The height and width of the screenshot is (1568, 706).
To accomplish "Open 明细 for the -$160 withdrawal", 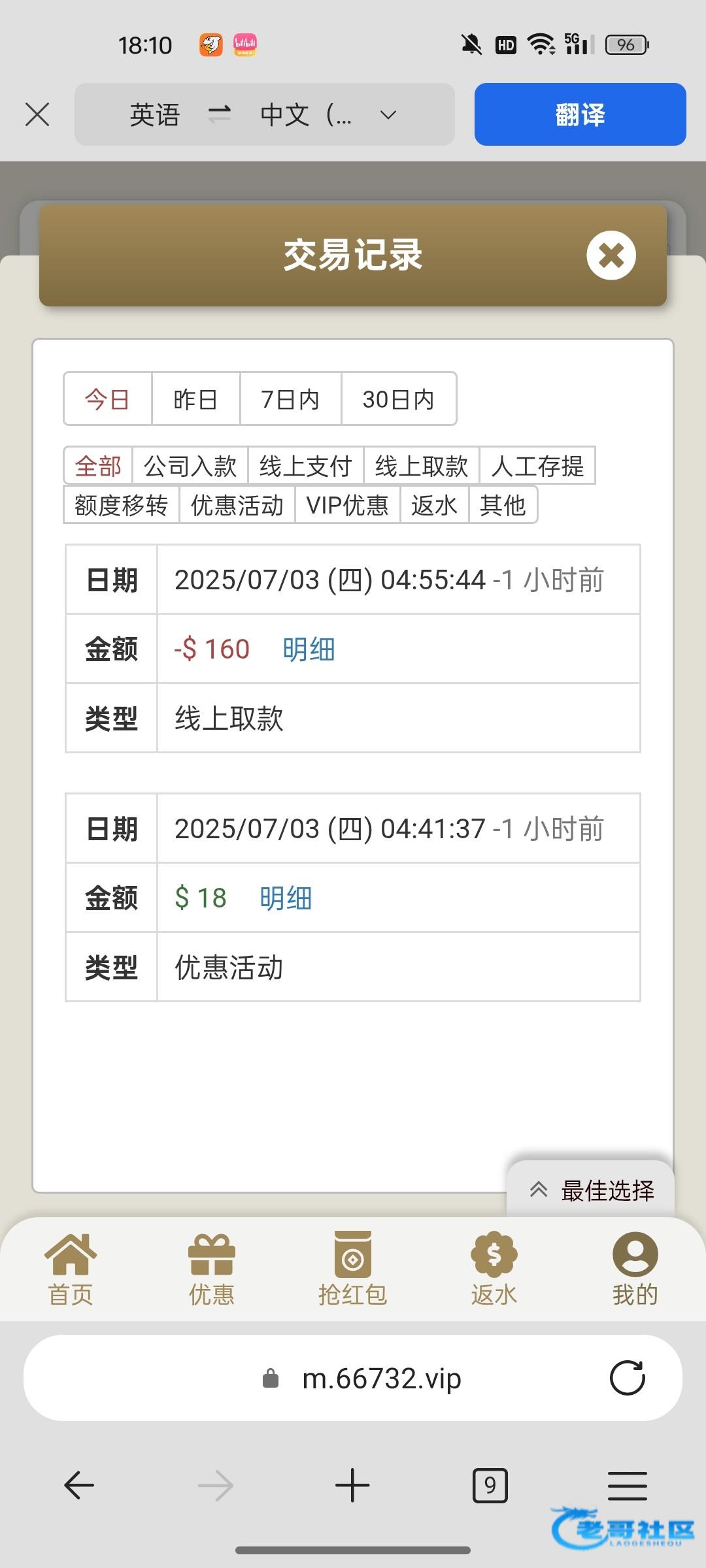I will tap(309, 649).
